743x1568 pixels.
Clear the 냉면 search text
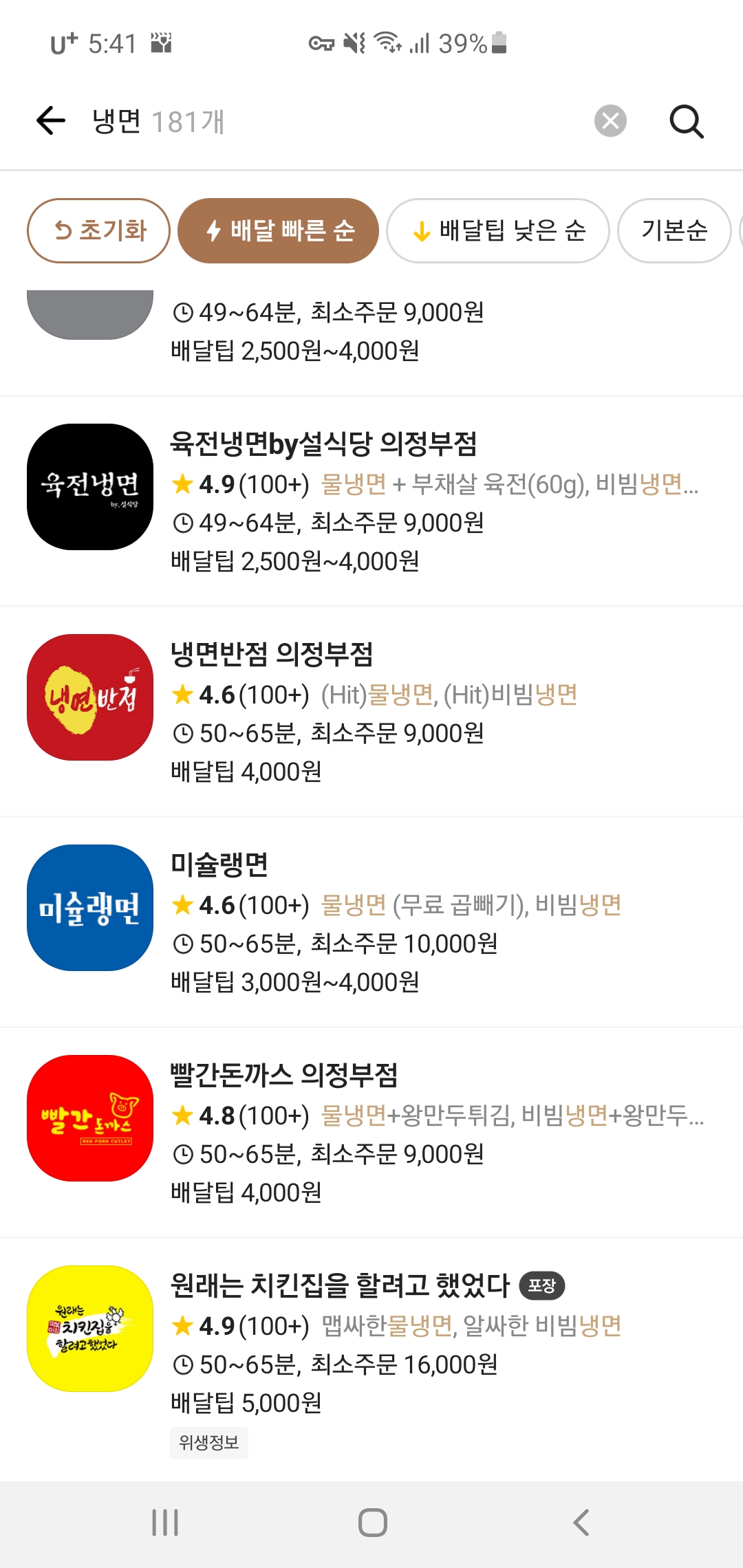tap(610, 121)
